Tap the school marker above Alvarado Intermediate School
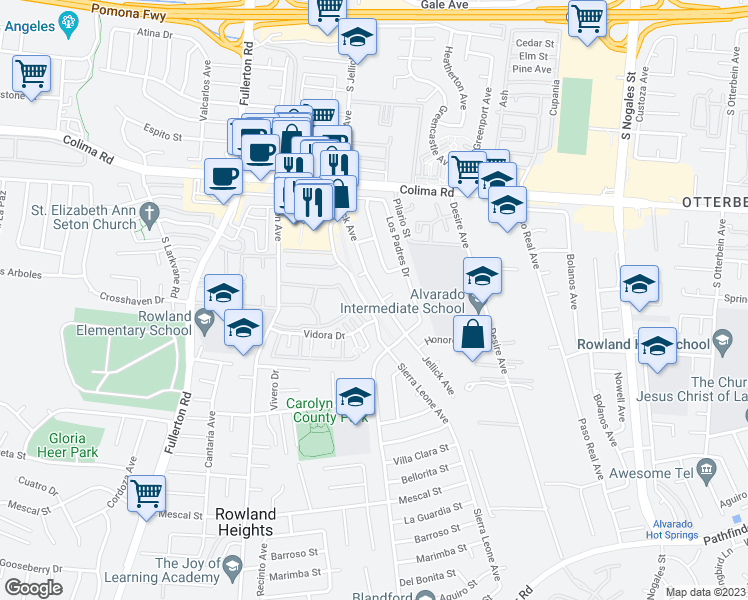 click(x=482, y=276)
